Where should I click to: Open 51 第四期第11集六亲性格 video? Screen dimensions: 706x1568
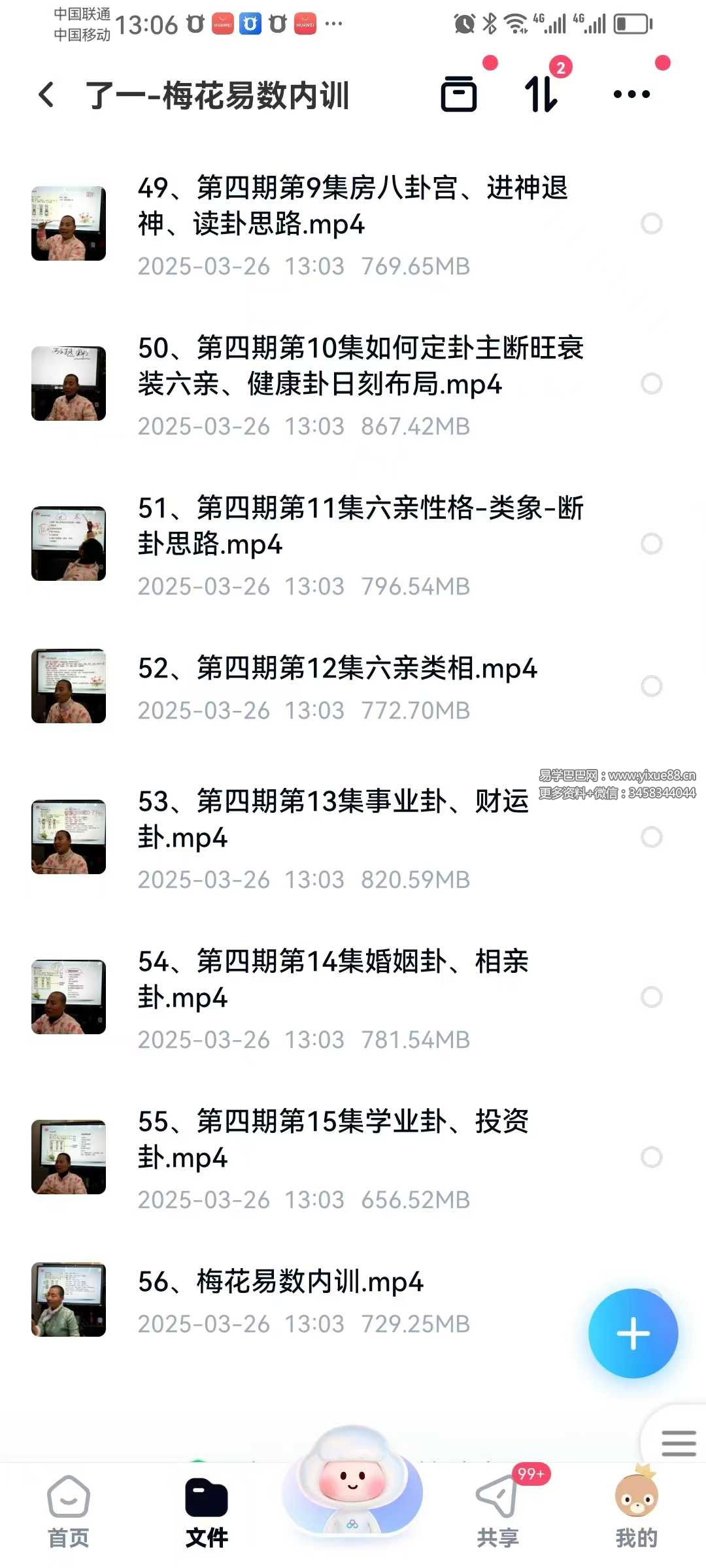click(360, 526)
